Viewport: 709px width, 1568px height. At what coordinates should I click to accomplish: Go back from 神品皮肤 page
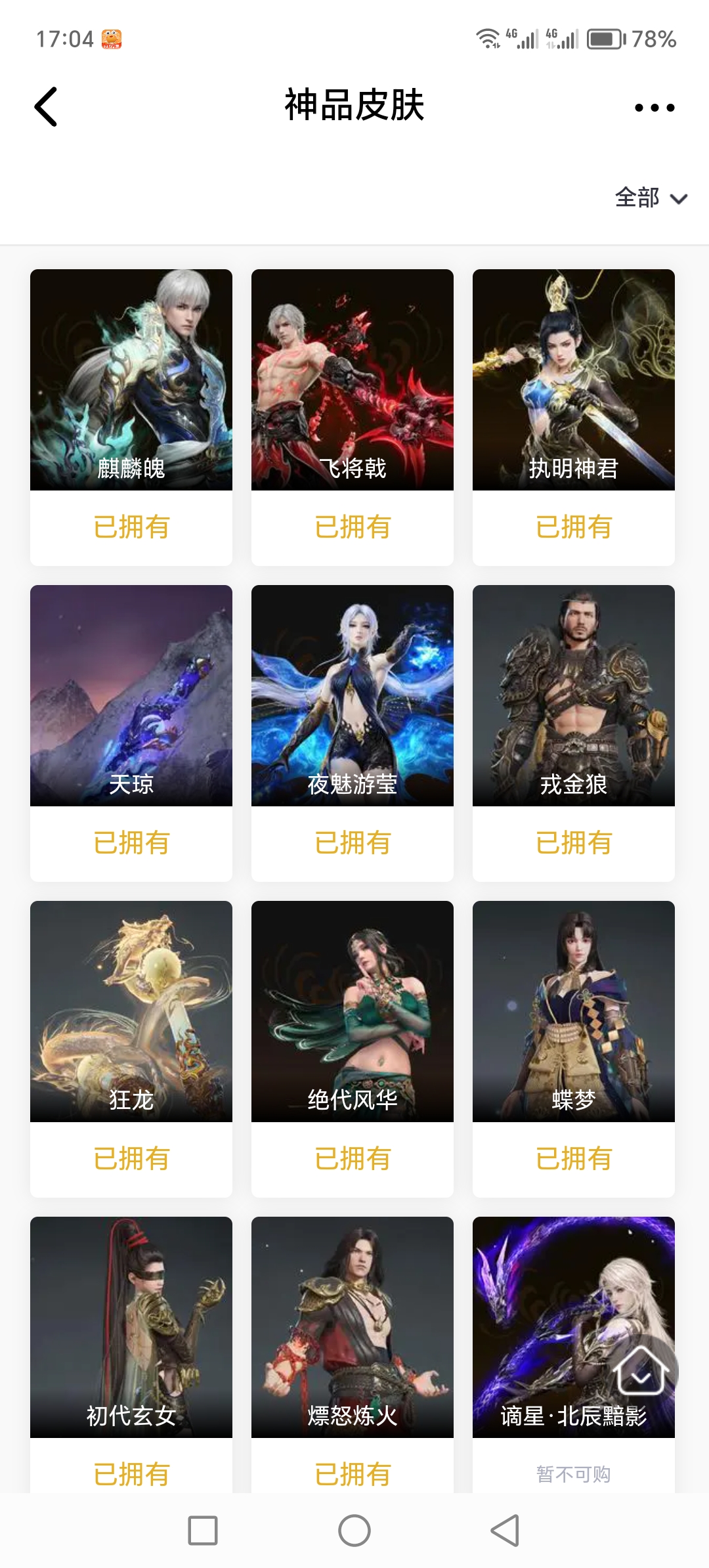point(46,106)
